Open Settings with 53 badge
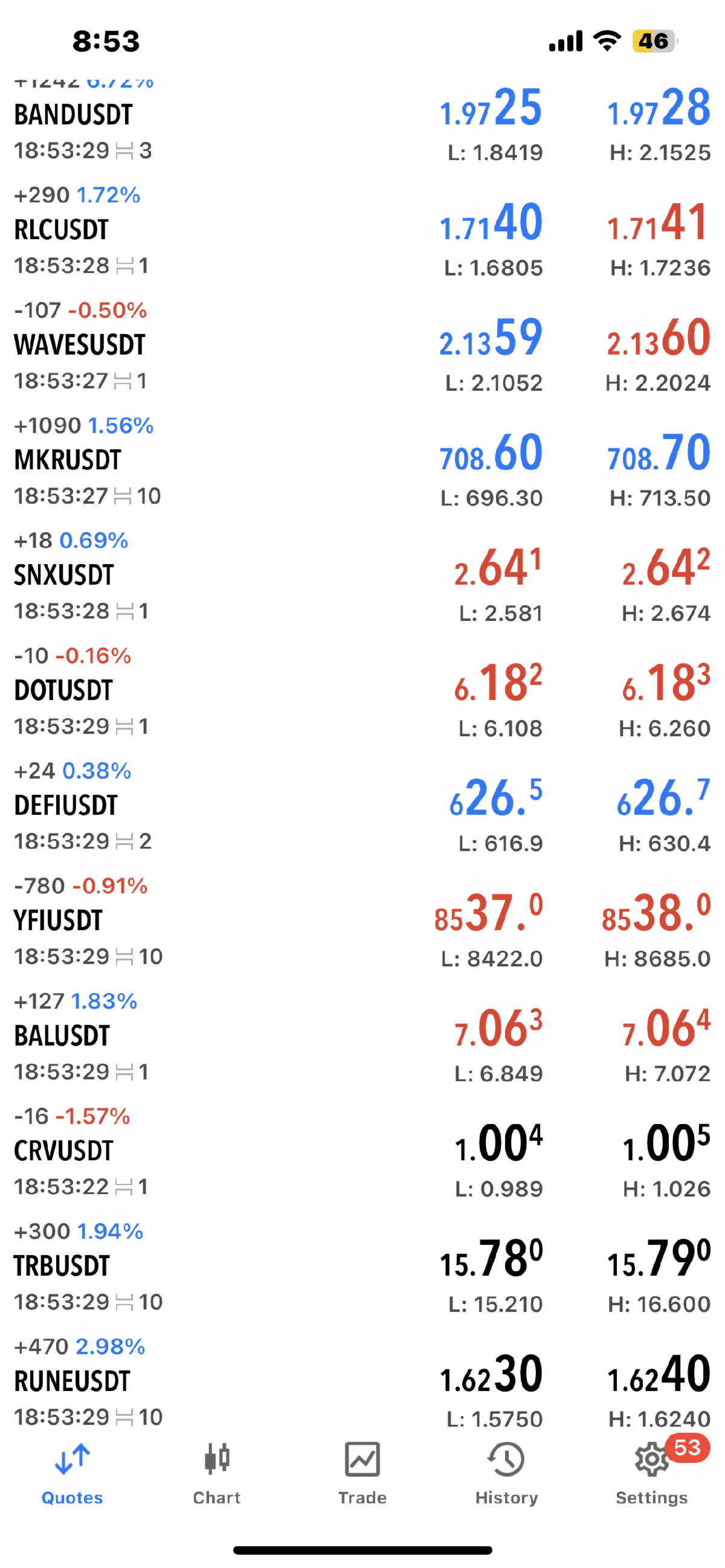Image resolution: width=725 pixels, height=1568 pixels. (x=652, y=1472)
